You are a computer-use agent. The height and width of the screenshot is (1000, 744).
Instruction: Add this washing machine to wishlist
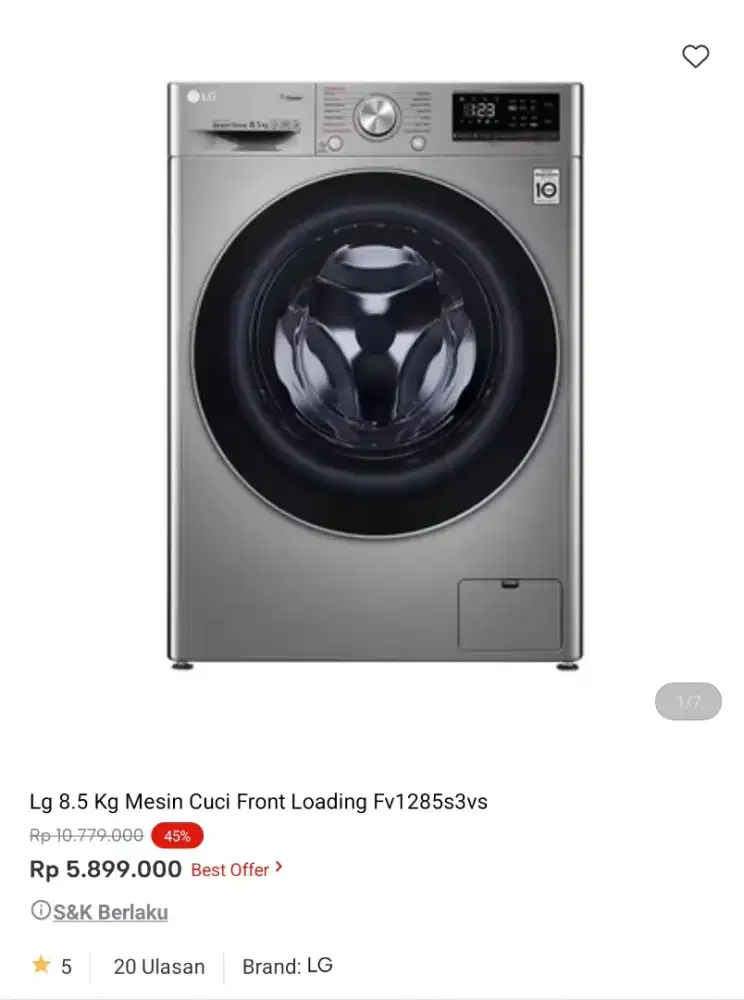pos(695,57)
